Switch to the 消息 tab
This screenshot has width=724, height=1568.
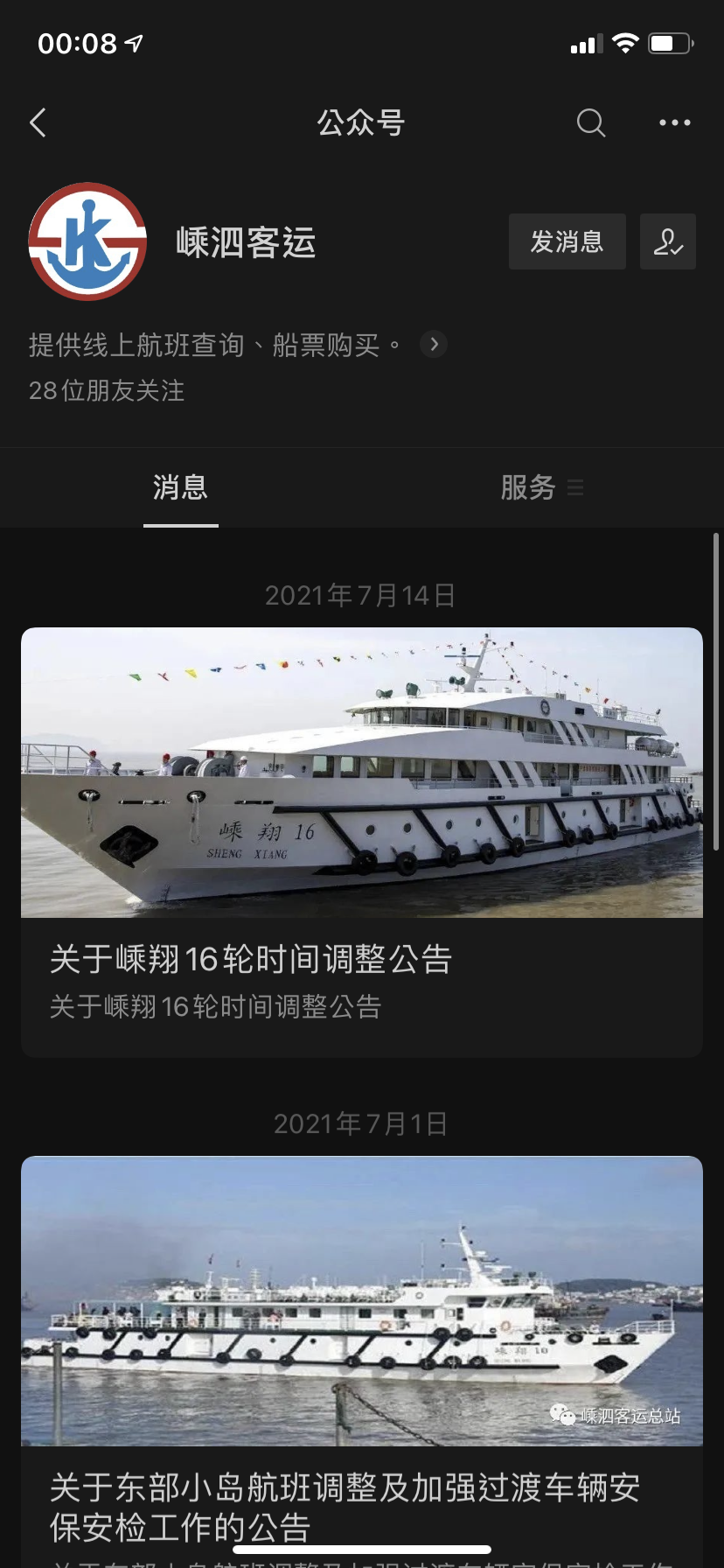point(180,487)
